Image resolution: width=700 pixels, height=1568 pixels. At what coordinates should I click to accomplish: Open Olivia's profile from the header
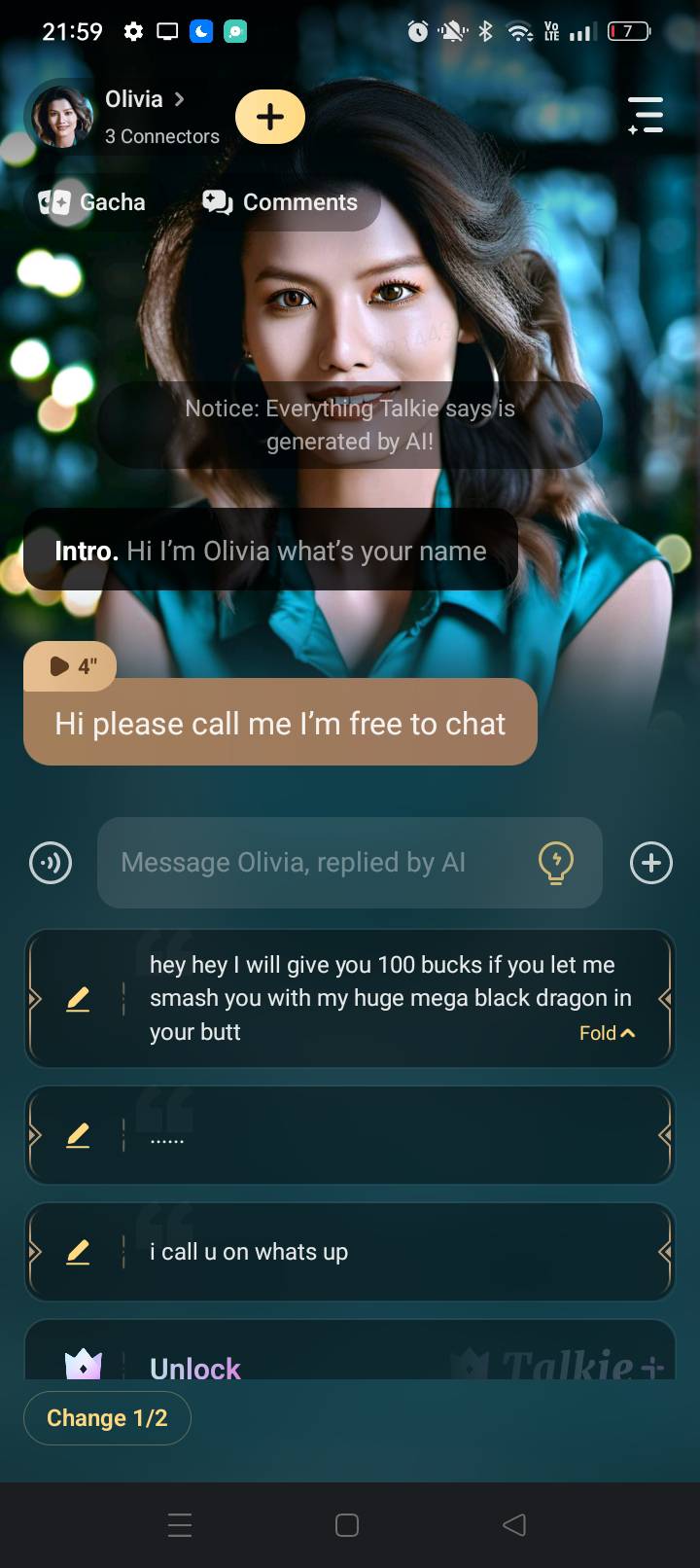point(136,100)
